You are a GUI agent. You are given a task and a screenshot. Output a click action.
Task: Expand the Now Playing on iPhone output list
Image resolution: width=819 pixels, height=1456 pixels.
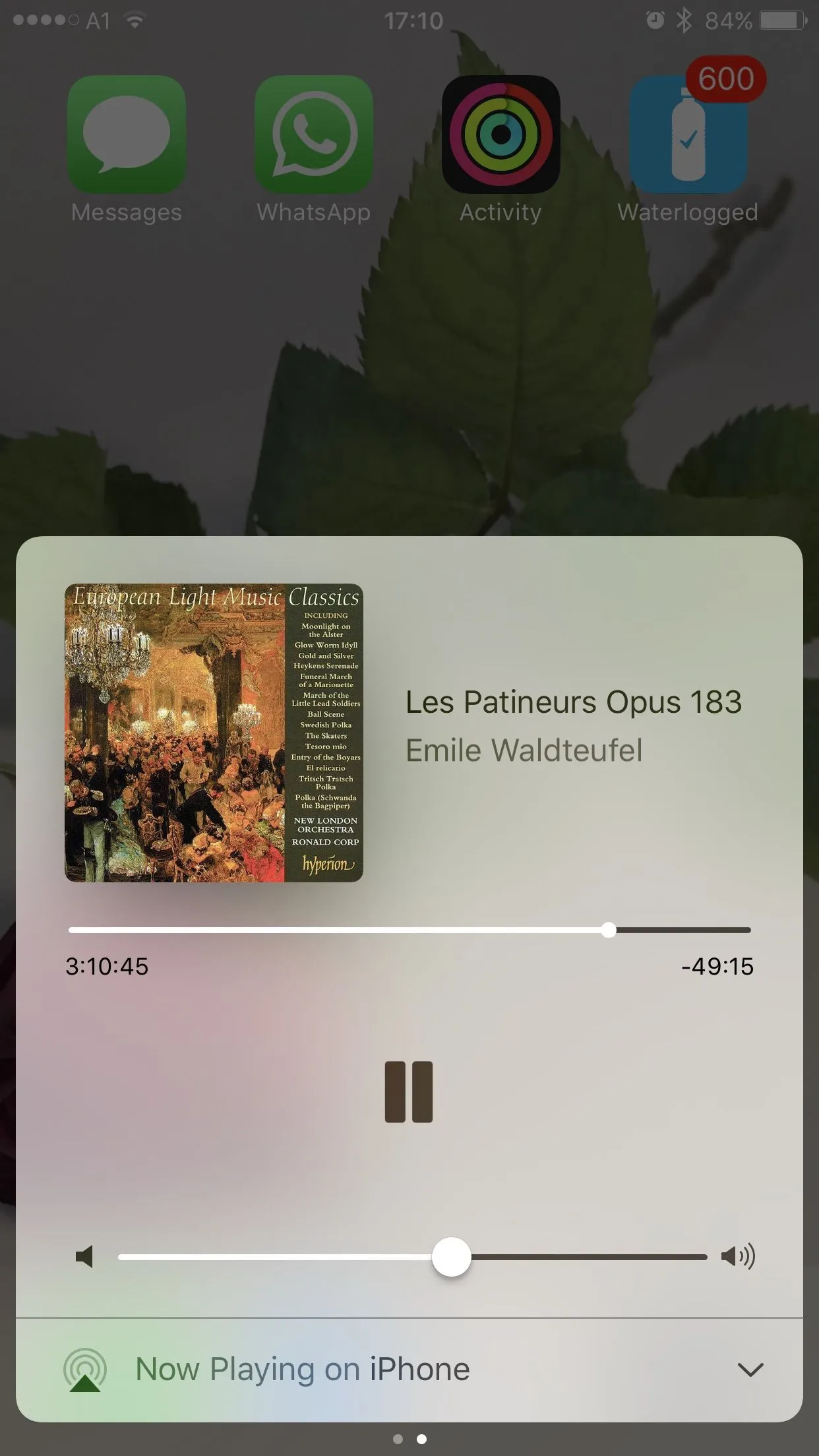coord(750,1370)
